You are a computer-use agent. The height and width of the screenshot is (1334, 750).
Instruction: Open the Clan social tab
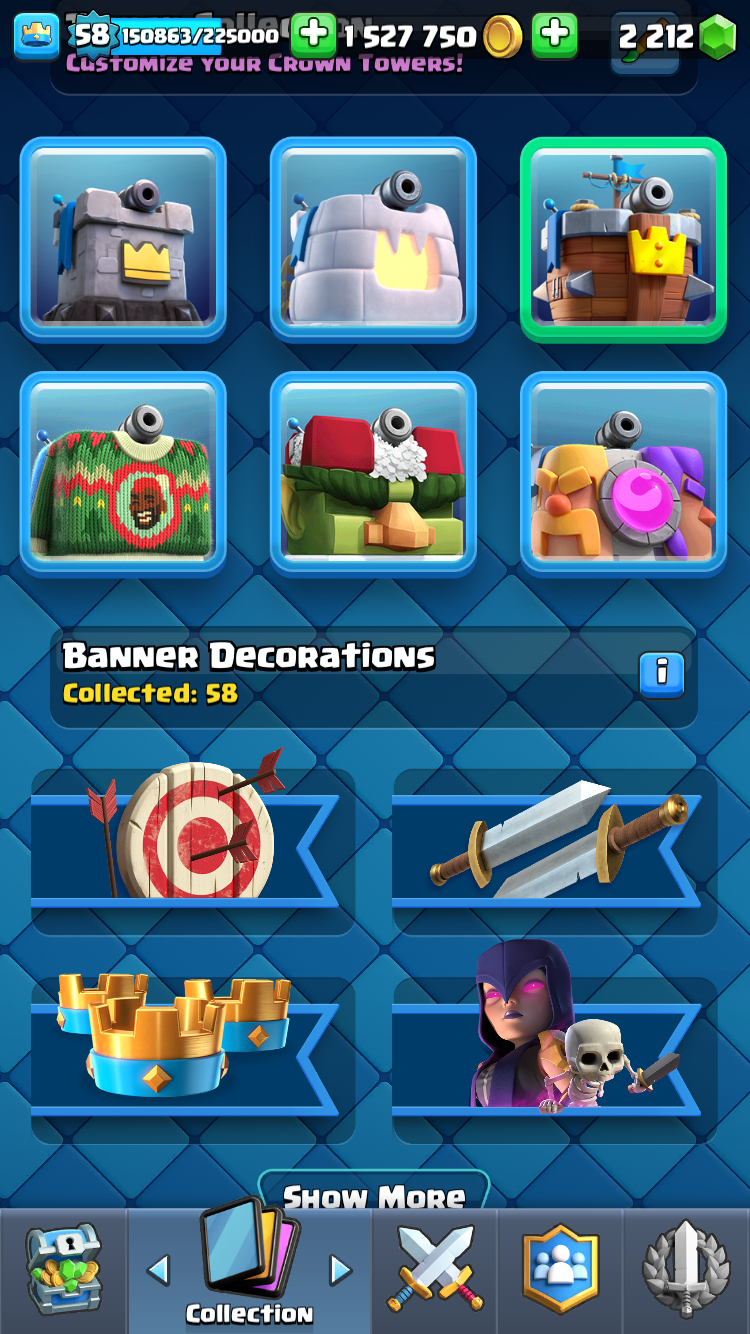click(560, 1270)
